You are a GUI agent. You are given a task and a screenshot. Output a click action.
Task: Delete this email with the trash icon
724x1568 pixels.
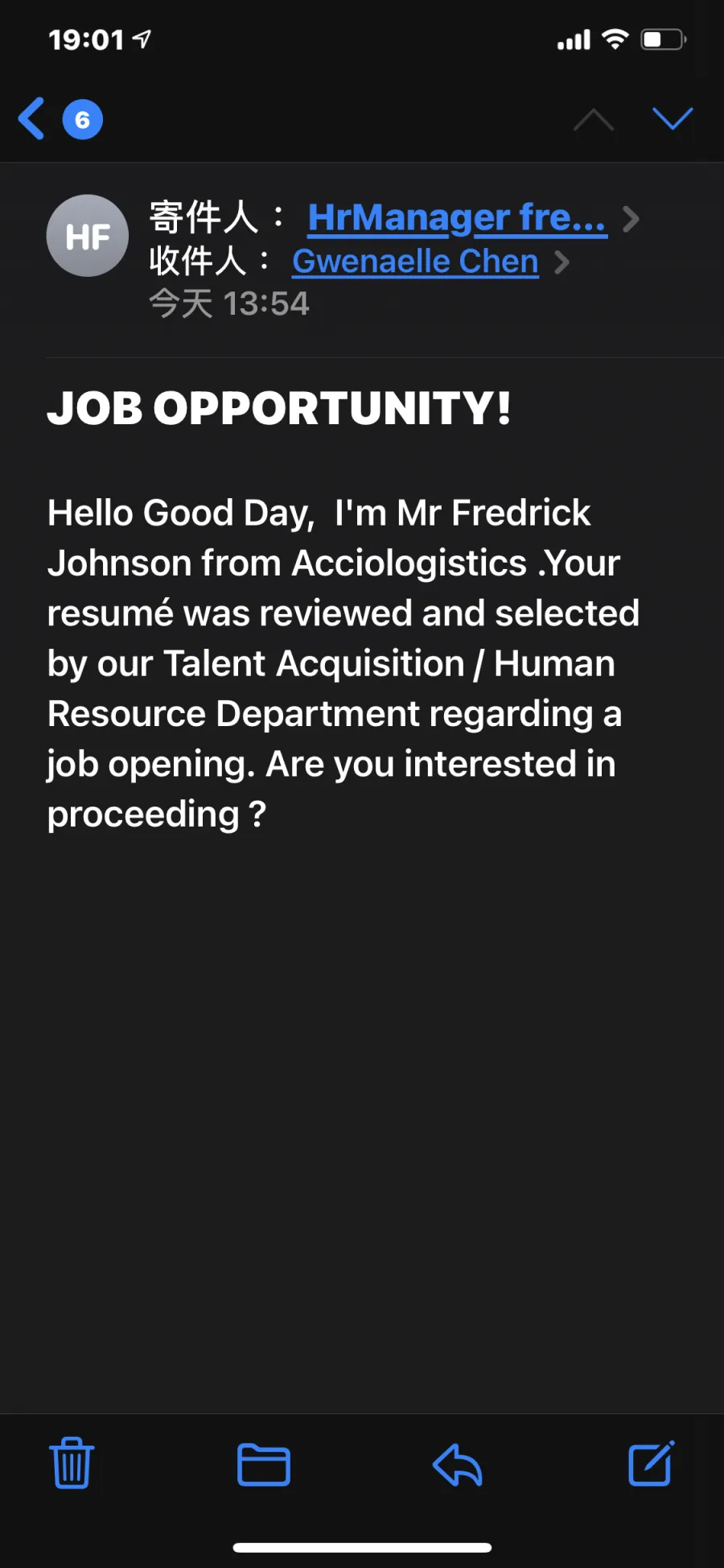coord(72,1463)
